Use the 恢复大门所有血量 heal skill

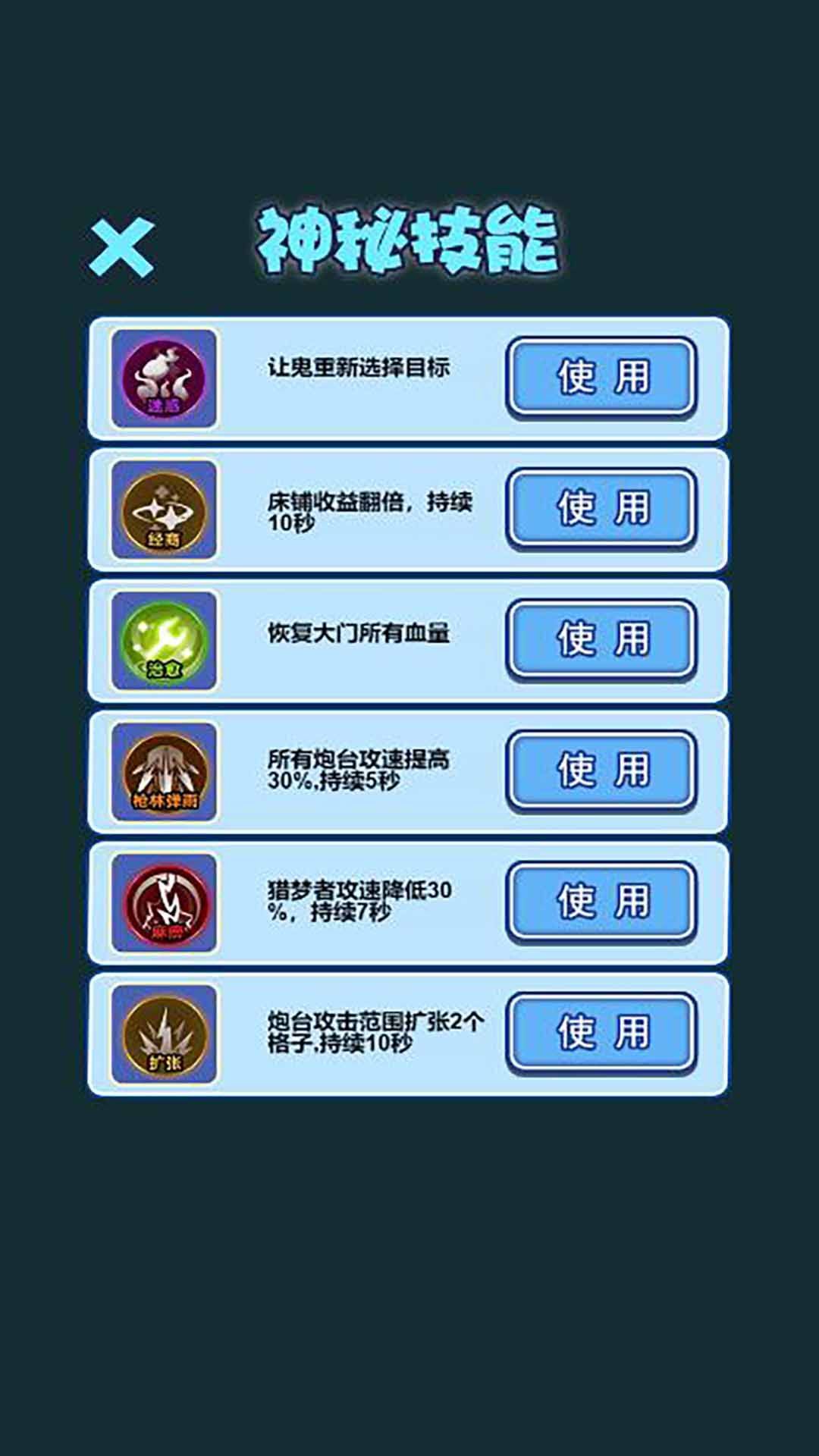click(x=601, y=639)
